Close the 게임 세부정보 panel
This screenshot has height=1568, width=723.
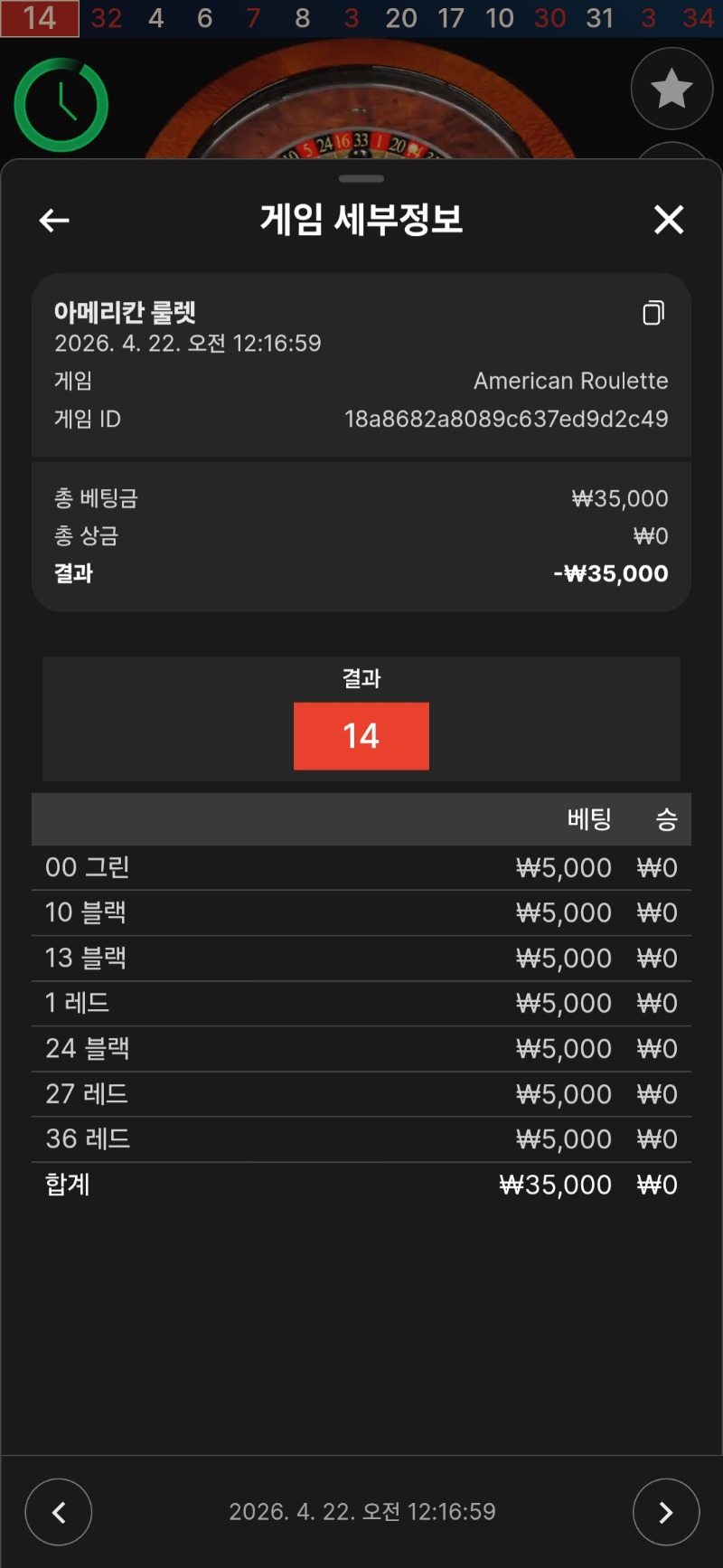(x=669, y=220)
